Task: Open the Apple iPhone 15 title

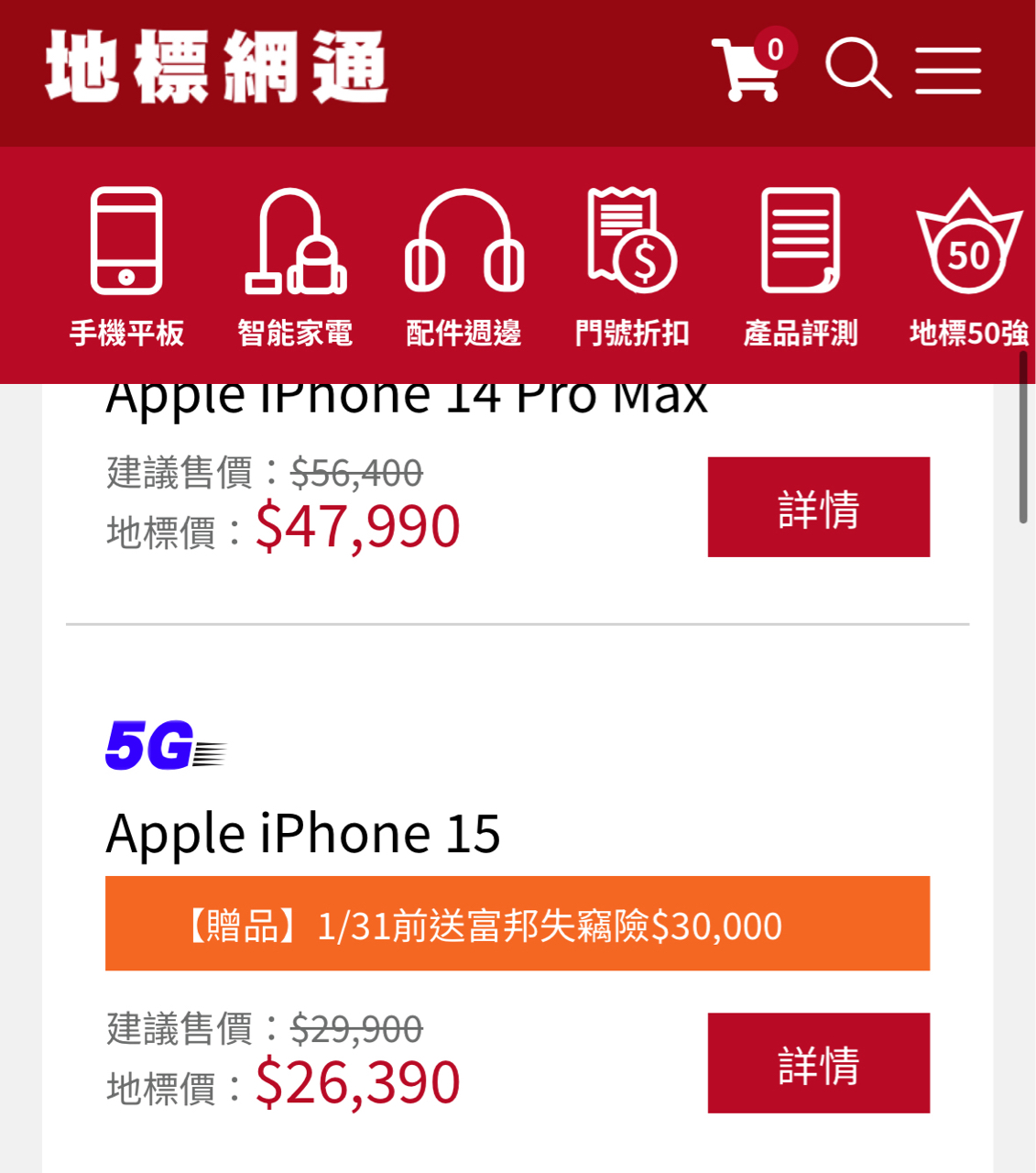Action: click(x=303, y=834)
